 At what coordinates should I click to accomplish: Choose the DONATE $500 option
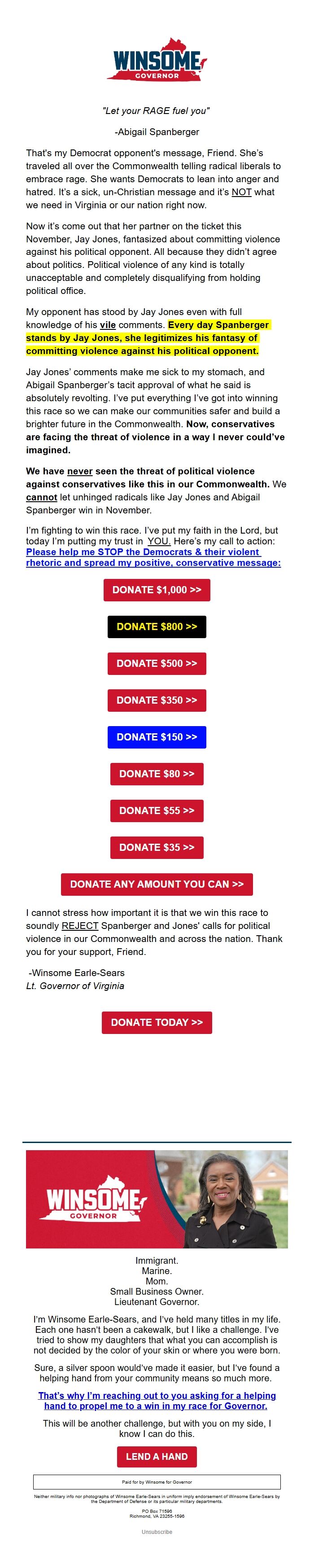click(157, 663)
